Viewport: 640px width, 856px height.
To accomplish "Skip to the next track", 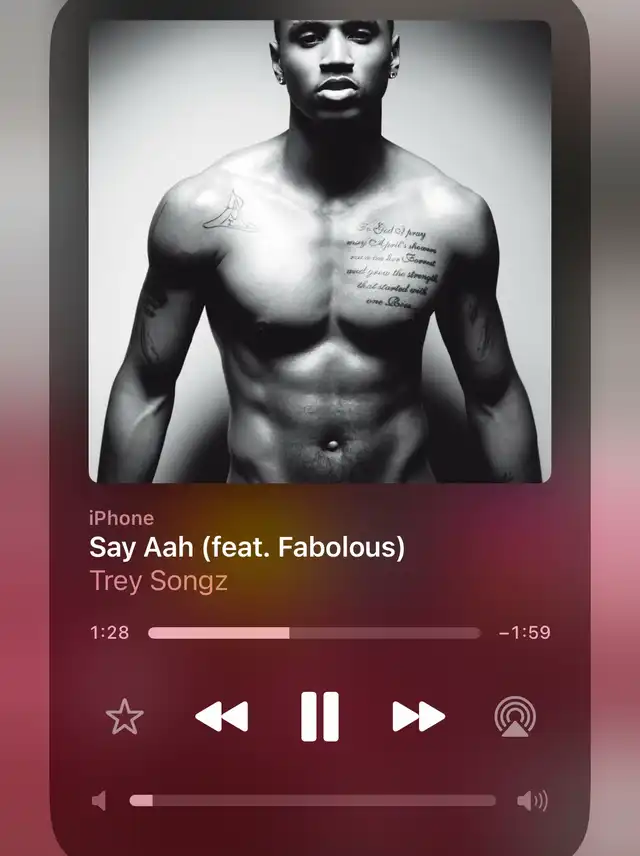I will [418, 716].
